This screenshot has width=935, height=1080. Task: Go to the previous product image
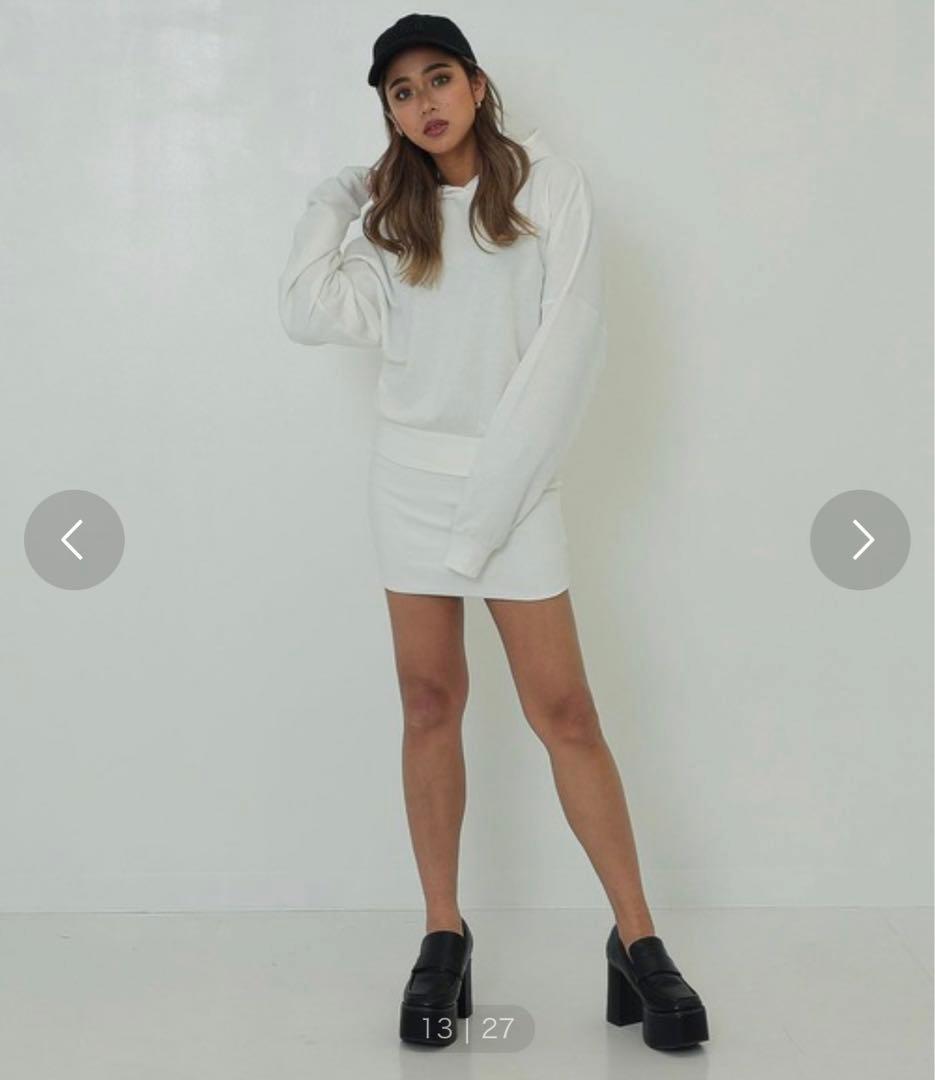coord(74,540)
